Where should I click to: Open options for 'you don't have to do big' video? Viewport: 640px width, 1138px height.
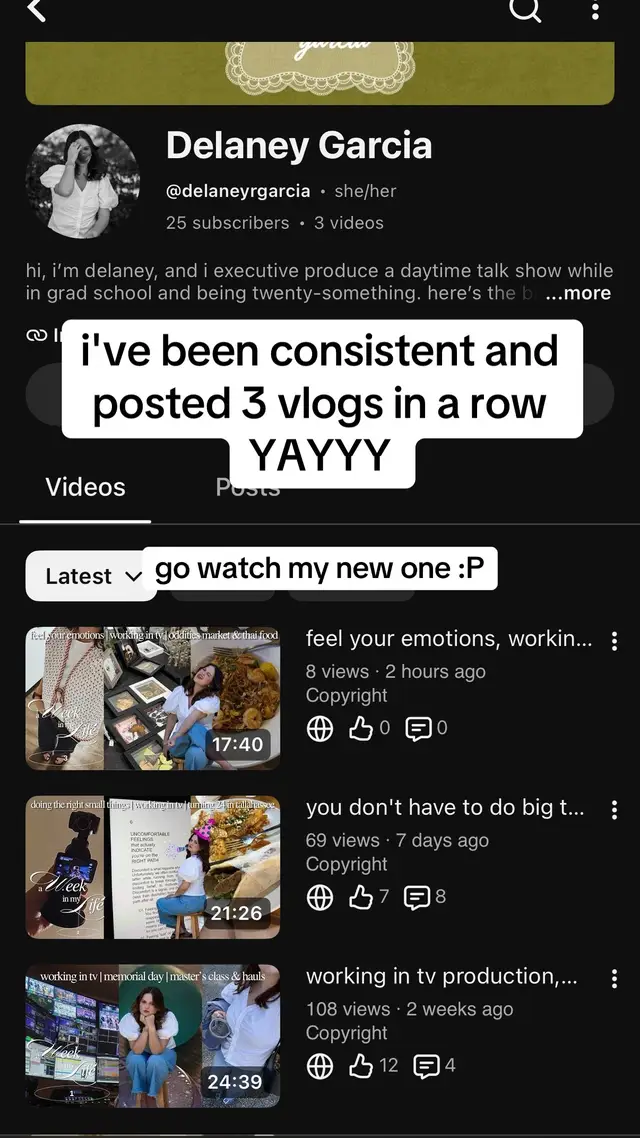[614, 810]
